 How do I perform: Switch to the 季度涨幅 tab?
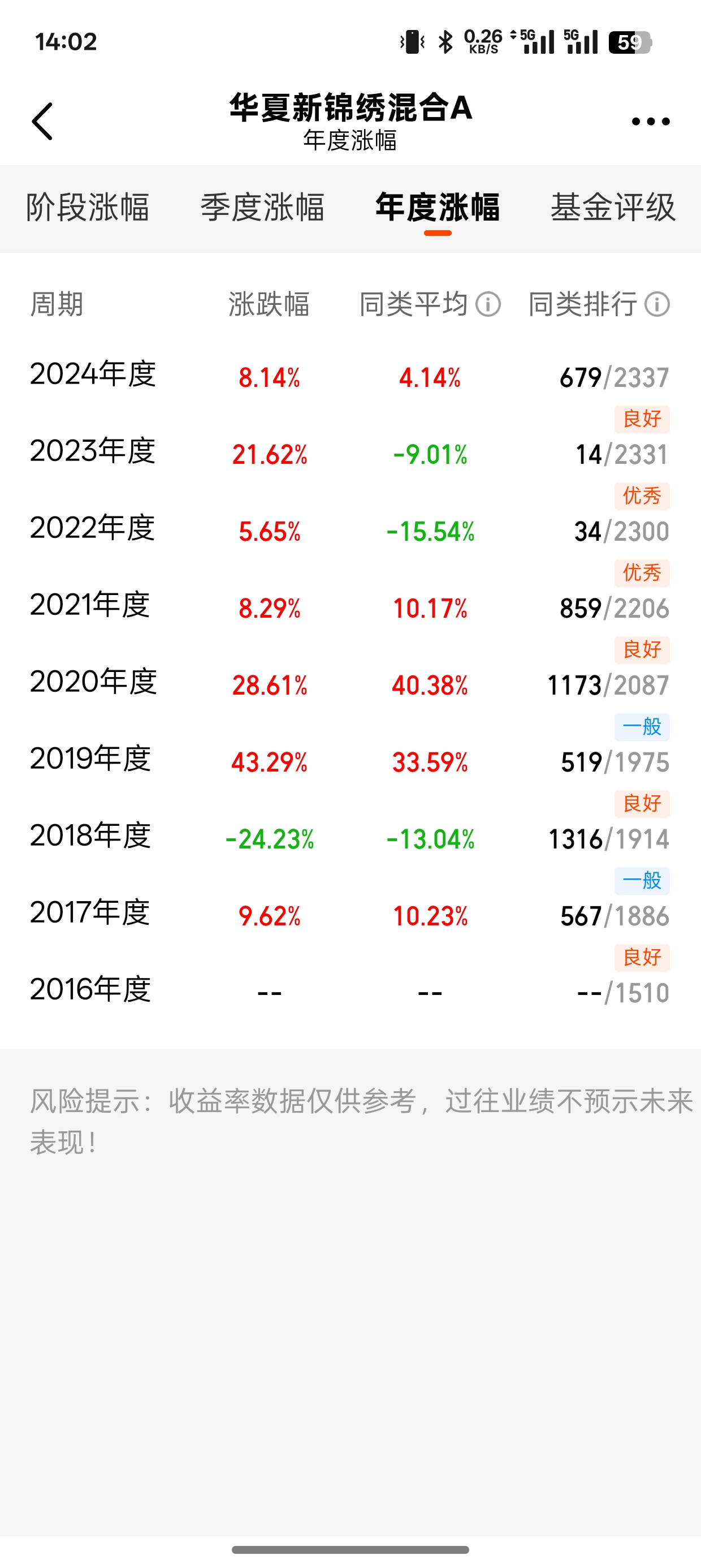(x=262, y=208)
